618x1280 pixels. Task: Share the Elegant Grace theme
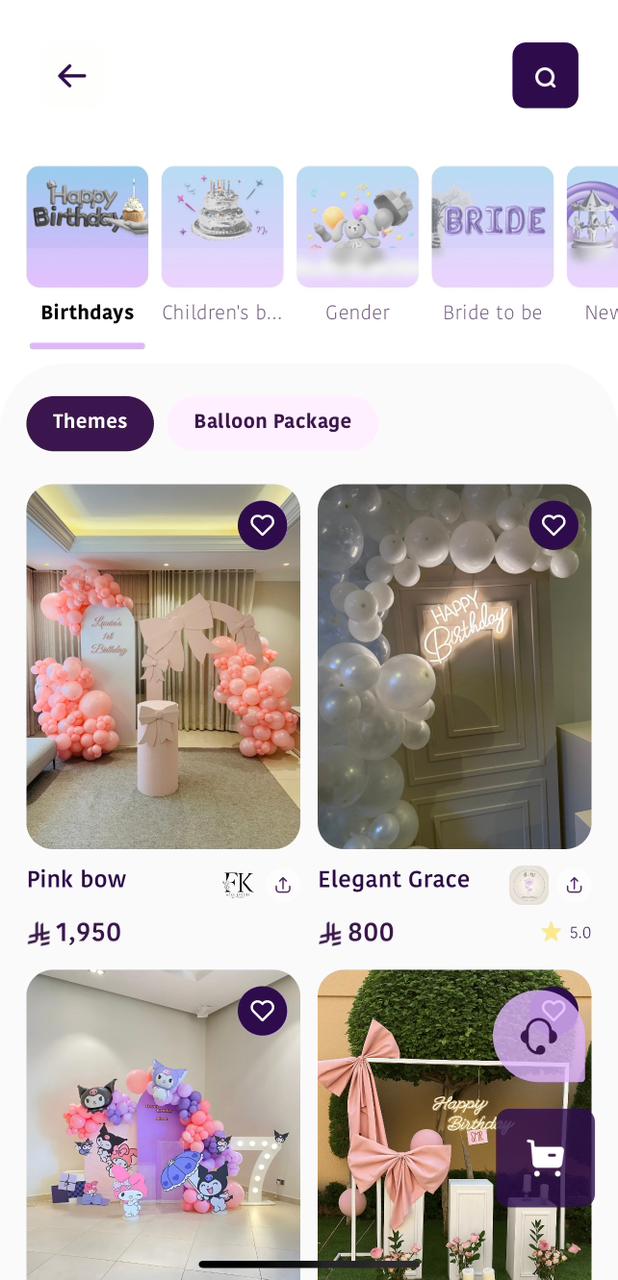point(574,885)
